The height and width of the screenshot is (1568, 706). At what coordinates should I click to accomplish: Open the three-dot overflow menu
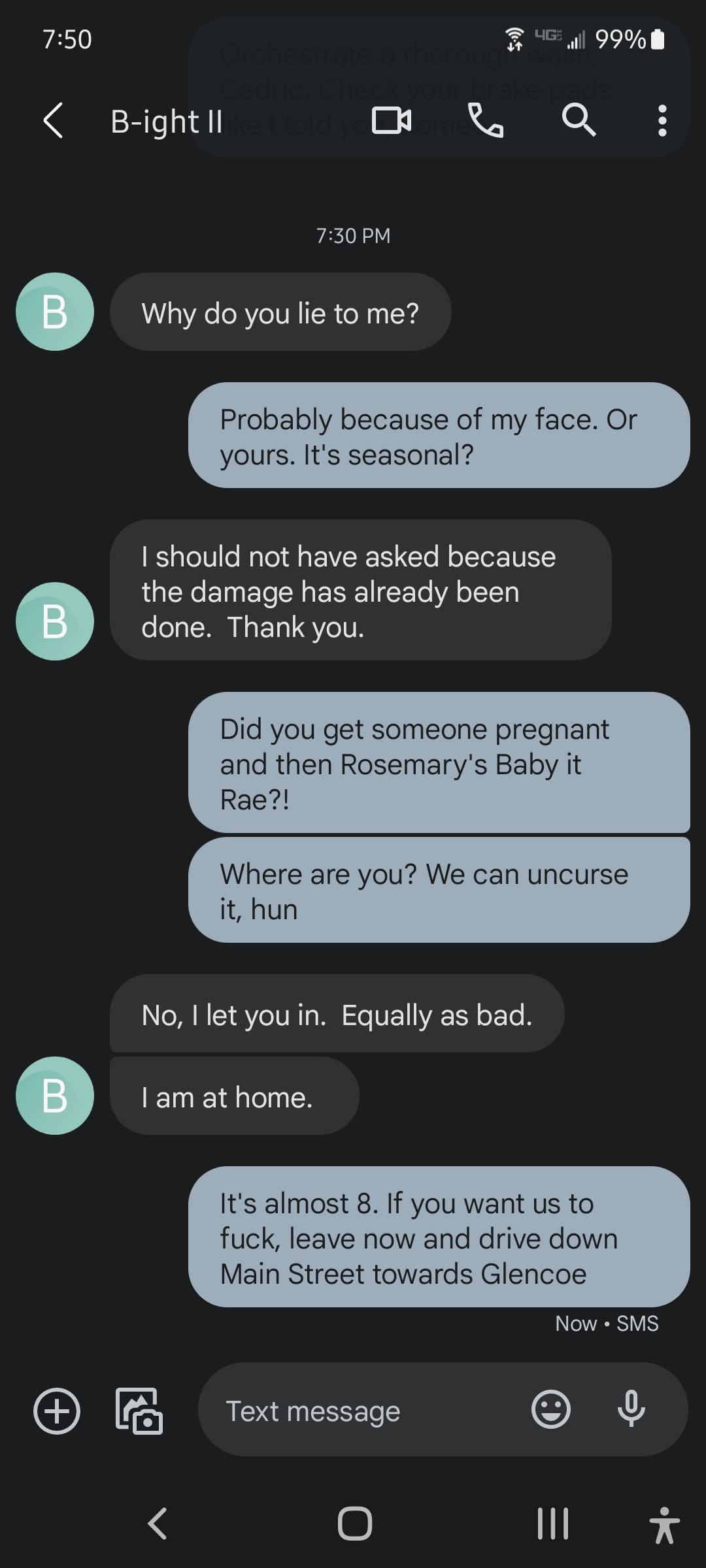click(x=662, y=121)
